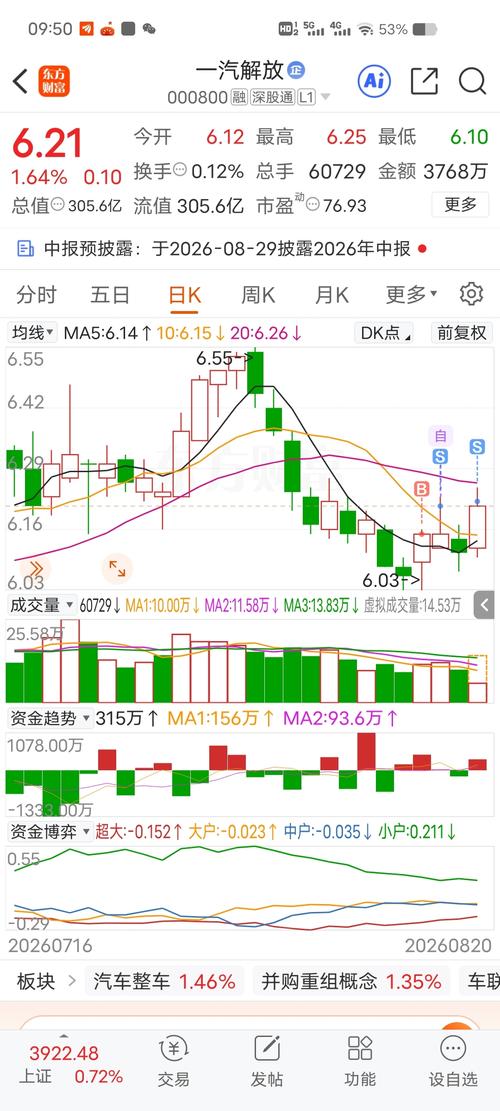Expand the chart to full screen
The height and width of the screenshot is (1111, 500).
117,568
